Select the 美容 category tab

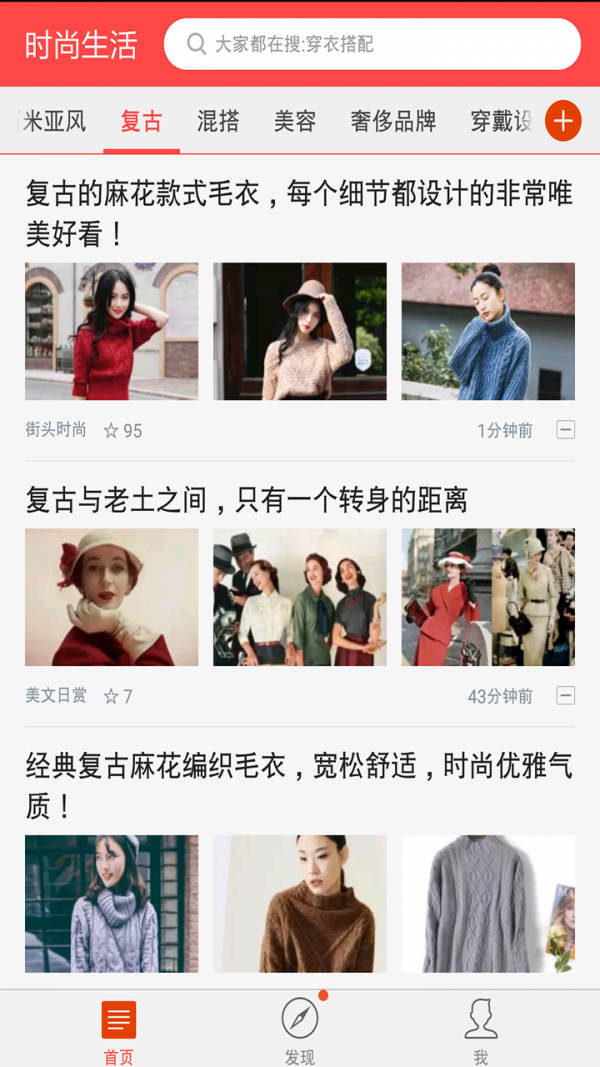(x=295, y=122)
